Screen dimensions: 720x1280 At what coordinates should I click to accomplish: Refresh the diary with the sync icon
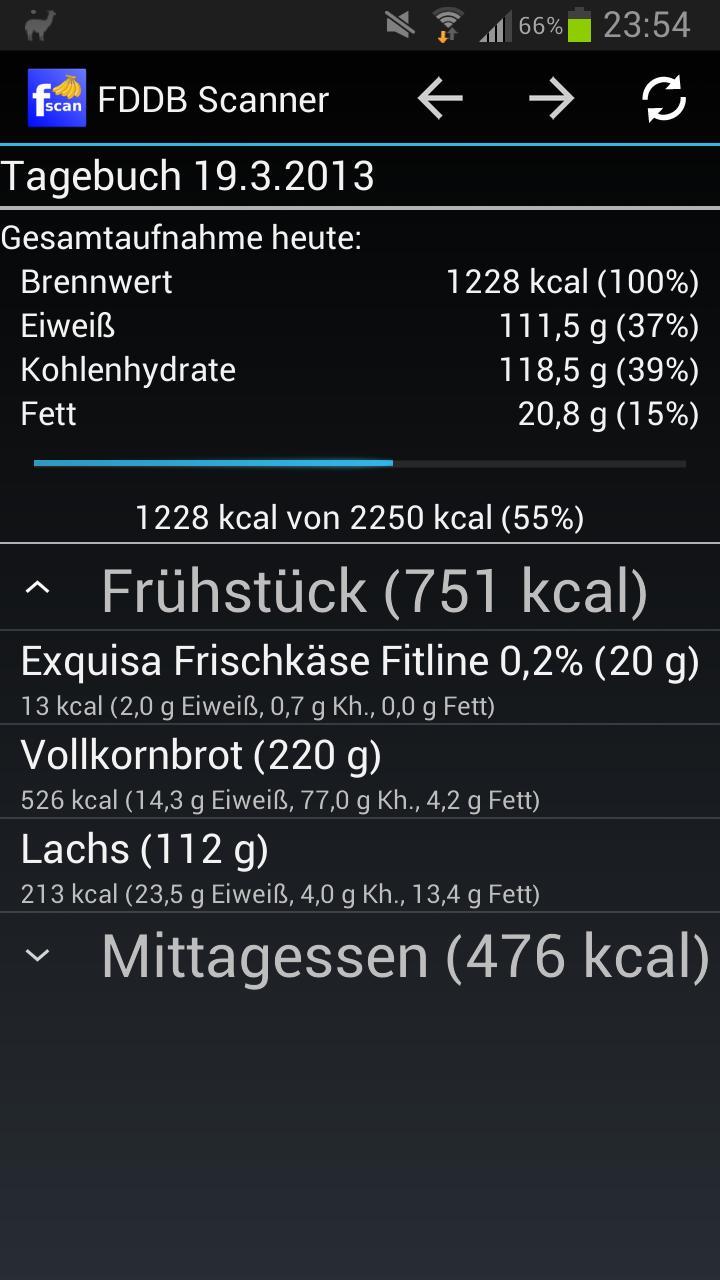tap(663, 97)
